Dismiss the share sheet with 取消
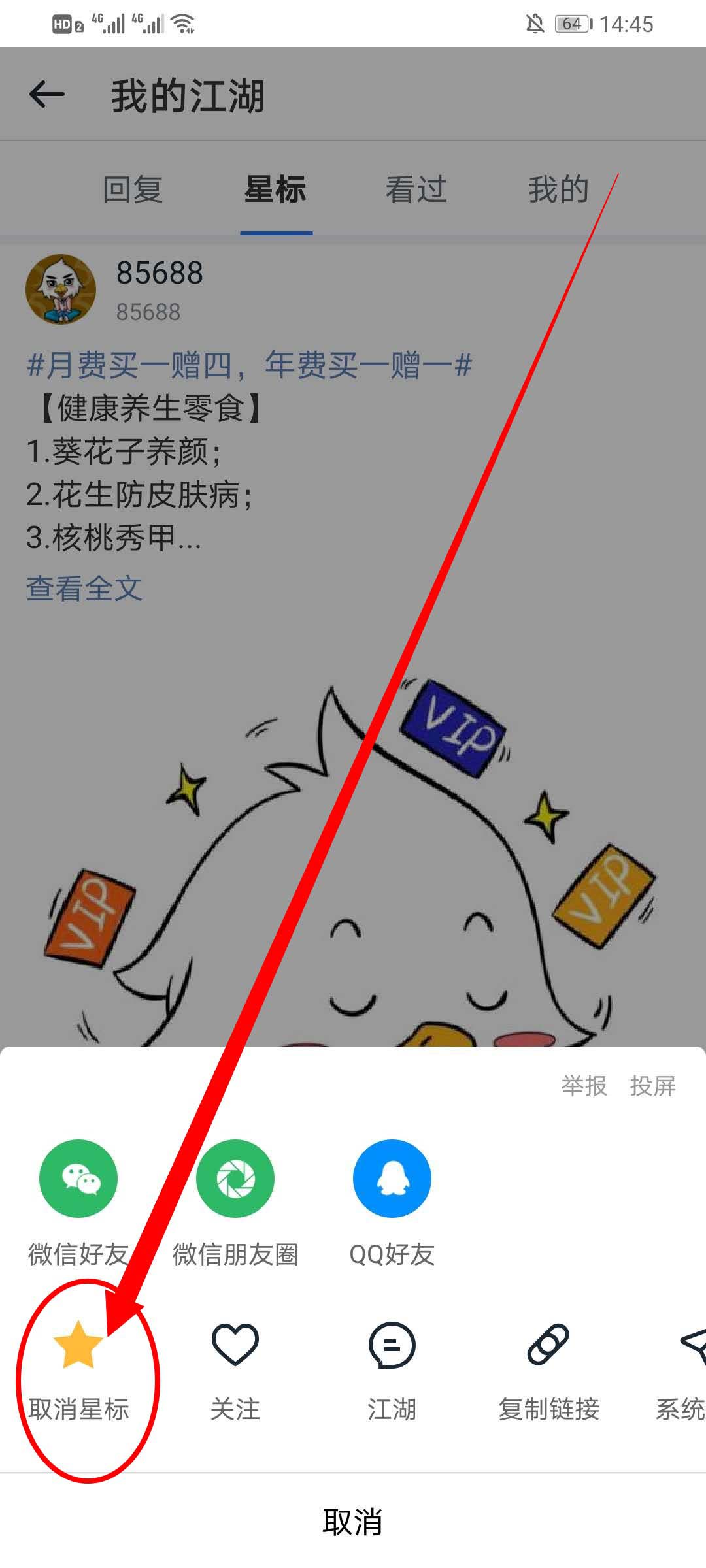This screenshot has width=706, height=1568. click(x=353, y=1522)
